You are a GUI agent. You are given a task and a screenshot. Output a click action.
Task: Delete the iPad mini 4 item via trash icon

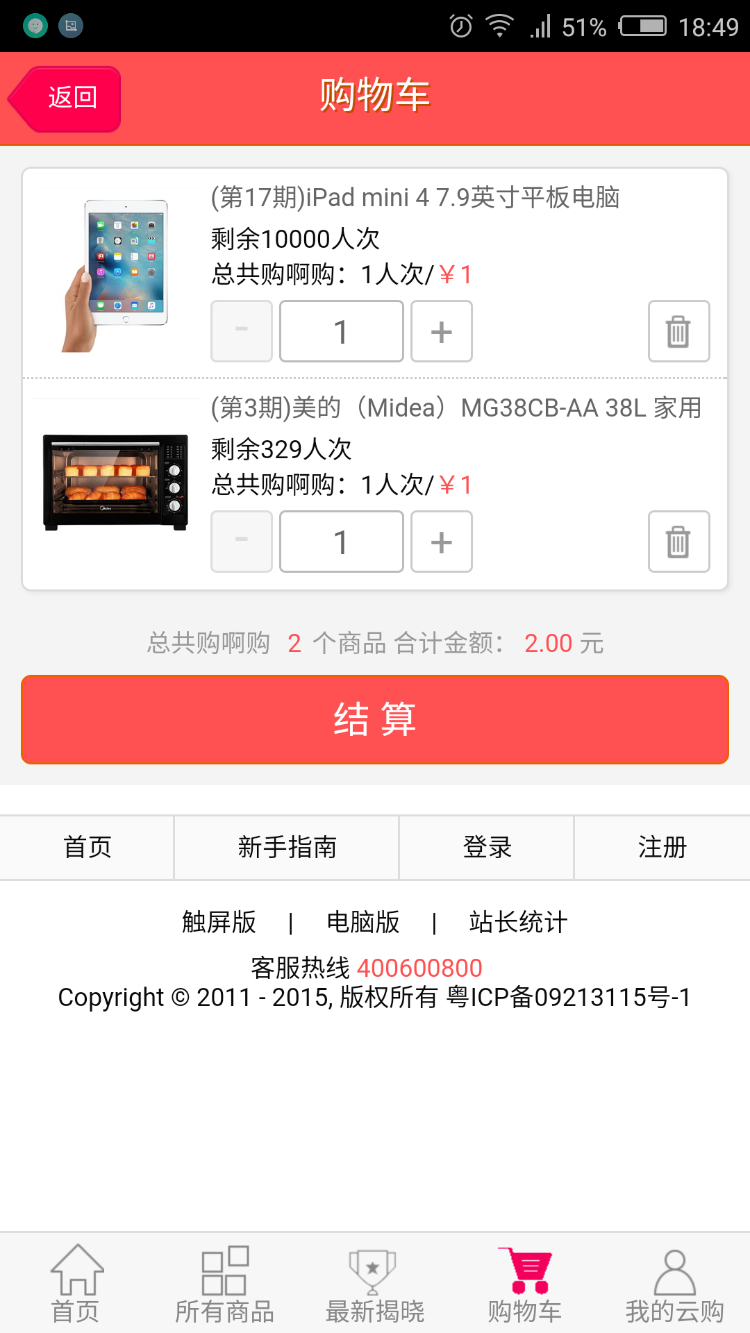pyautogui.click(x=678, y=331)
